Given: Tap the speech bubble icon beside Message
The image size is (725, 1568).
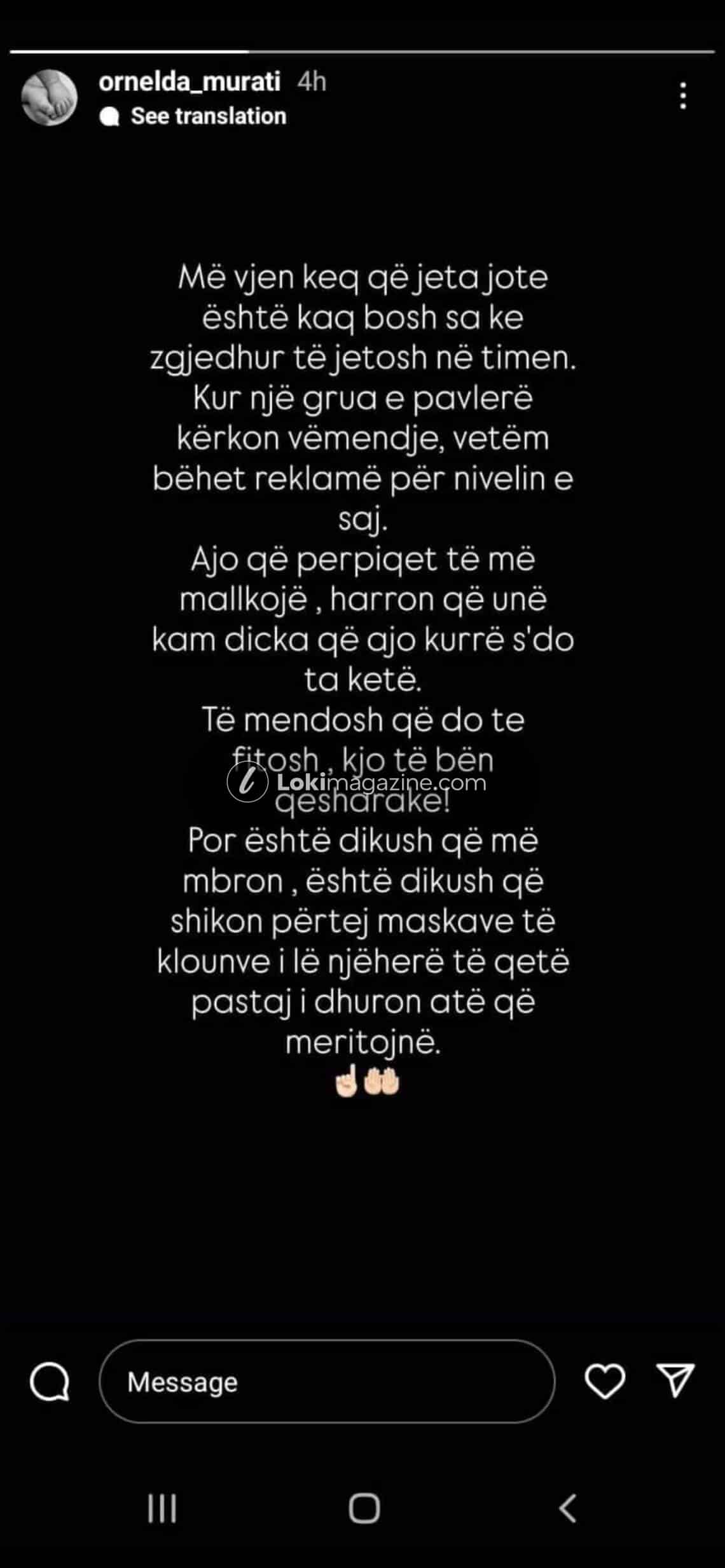Looking at the screenshot, I should (x=50, y=1382).
